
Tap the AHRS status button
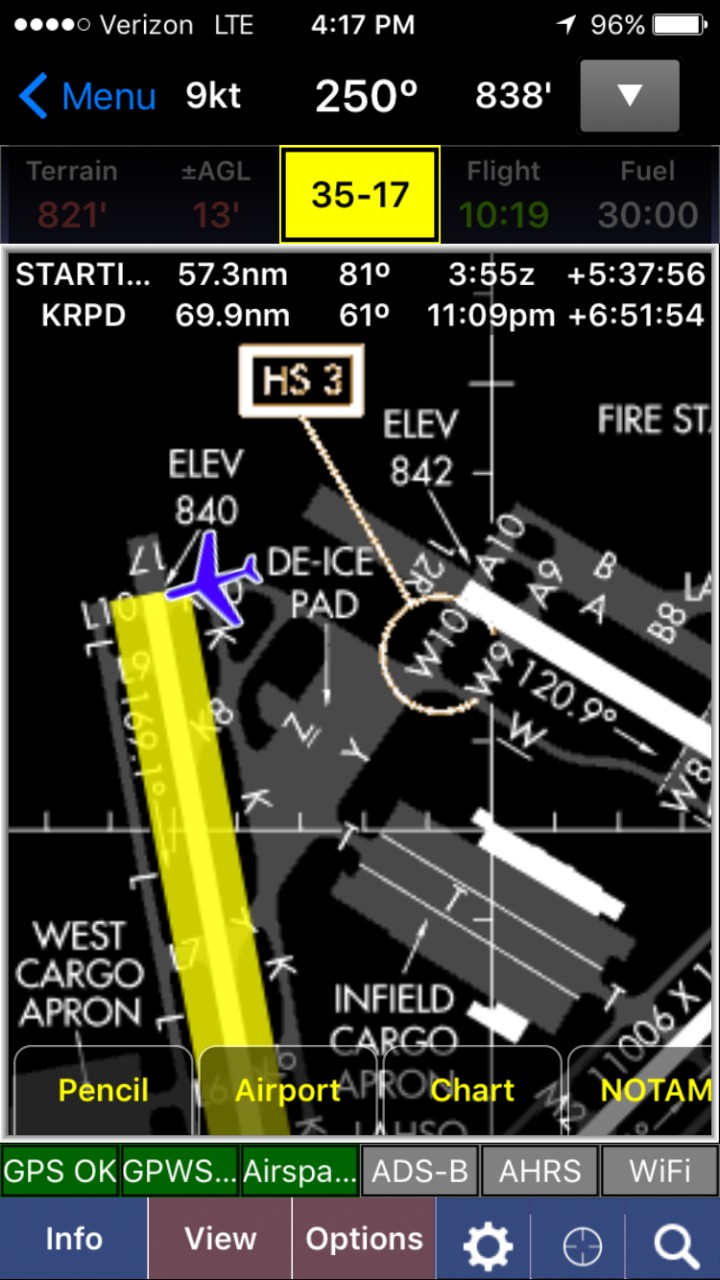click(540, 1170)
